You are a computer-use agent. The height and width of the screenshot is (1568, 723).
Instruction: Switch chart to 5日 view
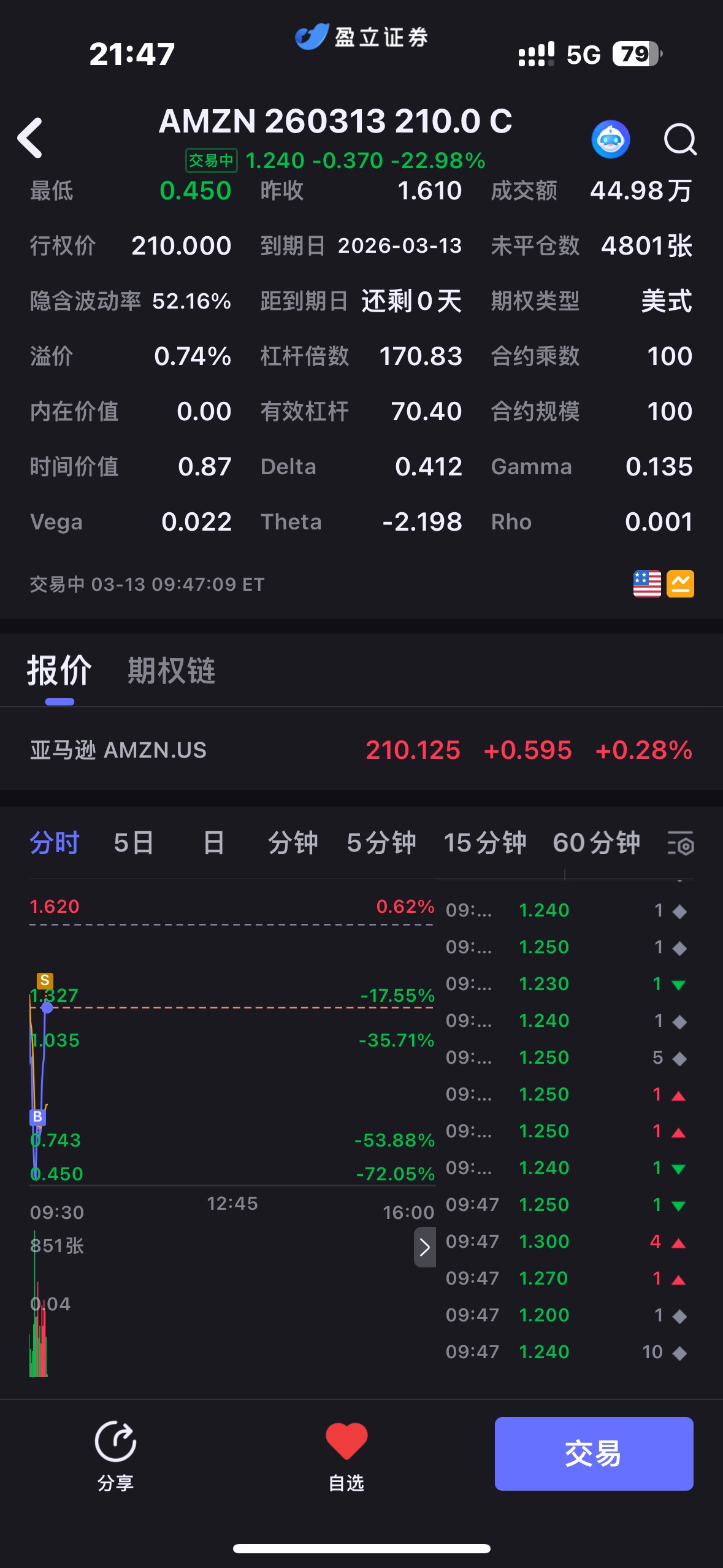pyautogui.click(x=134, y=843)
